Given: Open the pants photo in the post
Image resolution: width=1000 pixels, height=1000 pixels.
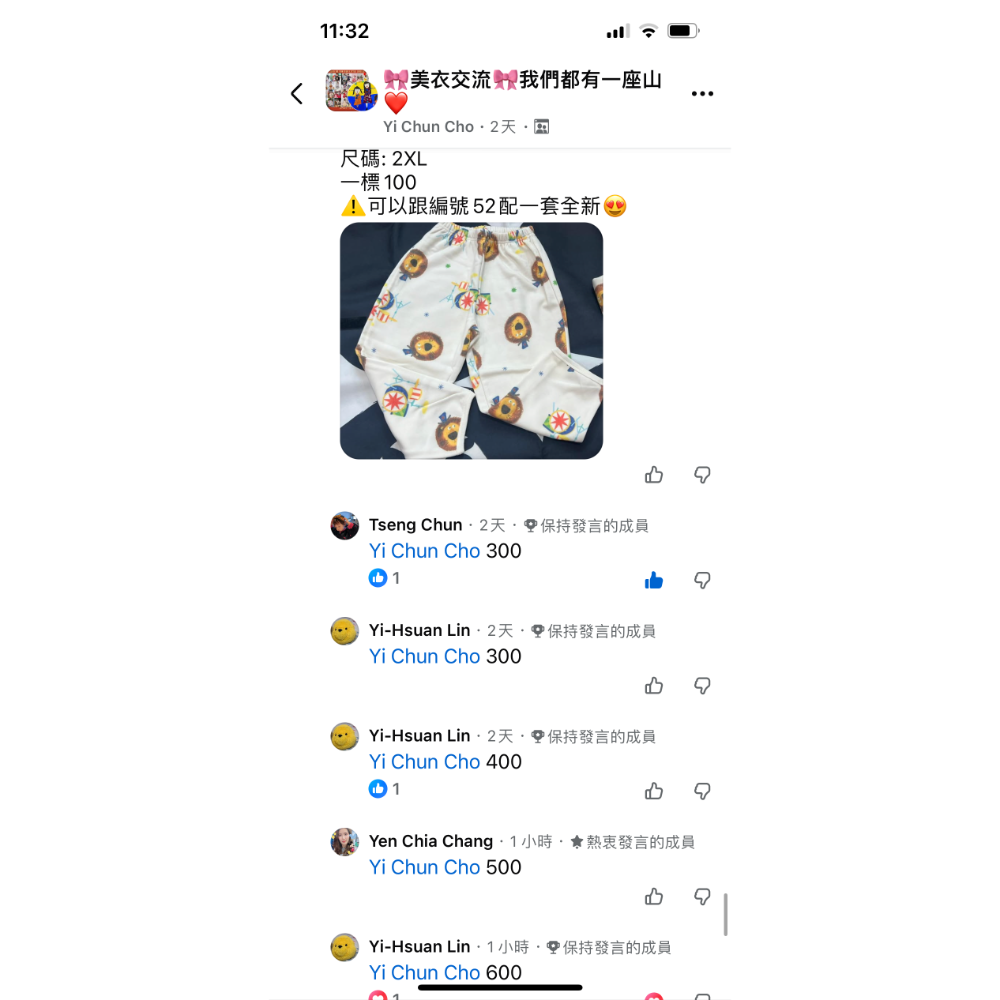Looking at the screenshot, I should [x=471, y=341].
